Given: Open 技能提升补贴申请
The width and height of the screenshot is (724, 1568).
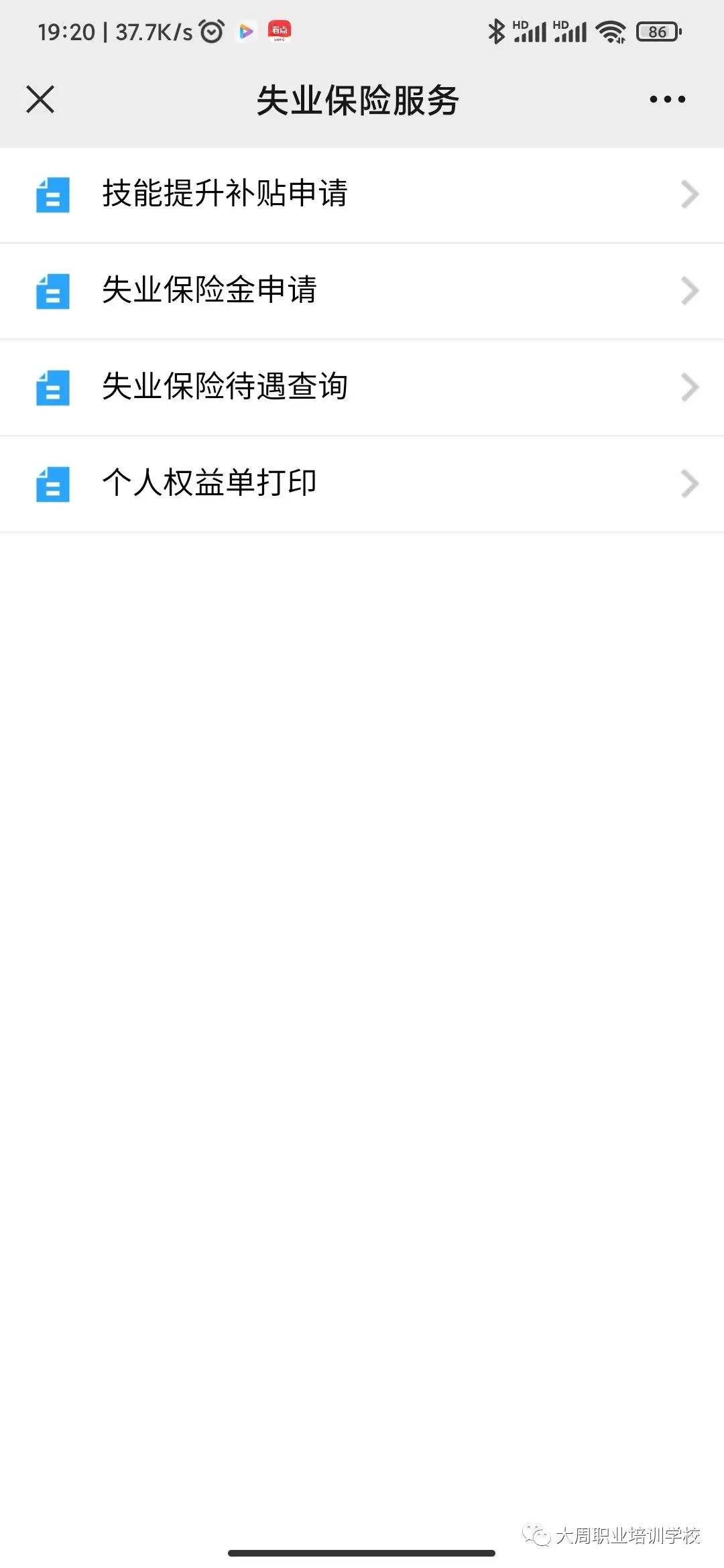Looking at the screenshot, I should [x=362, y=194].
